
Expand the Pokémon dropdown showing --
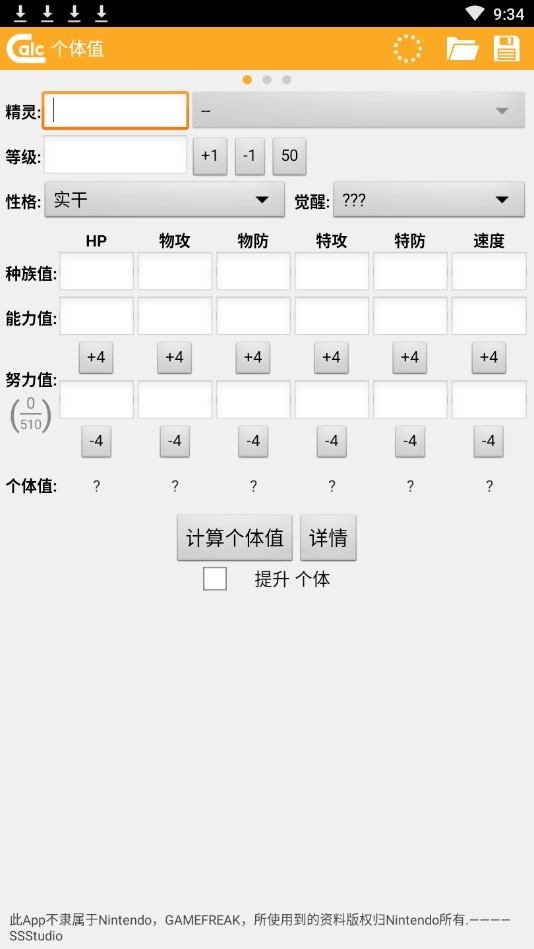point(358,110)
